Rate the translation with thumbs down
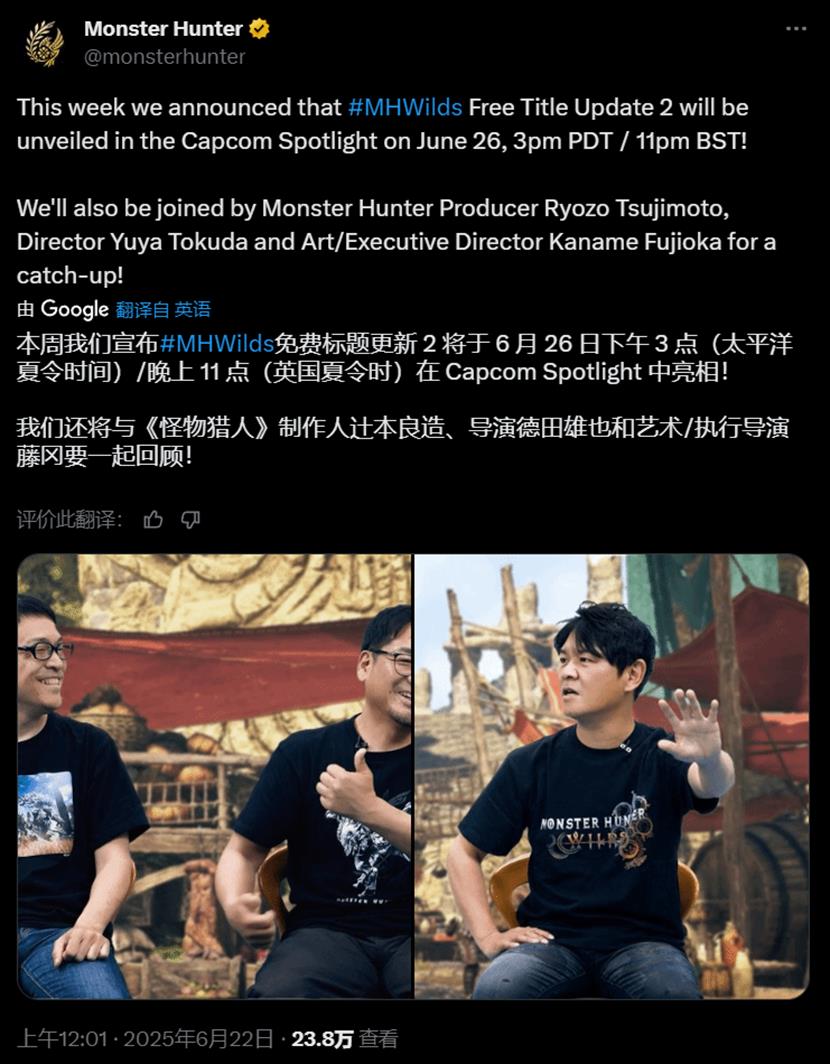The width and height of the screenshot is (830, 1064). (190, 519)
